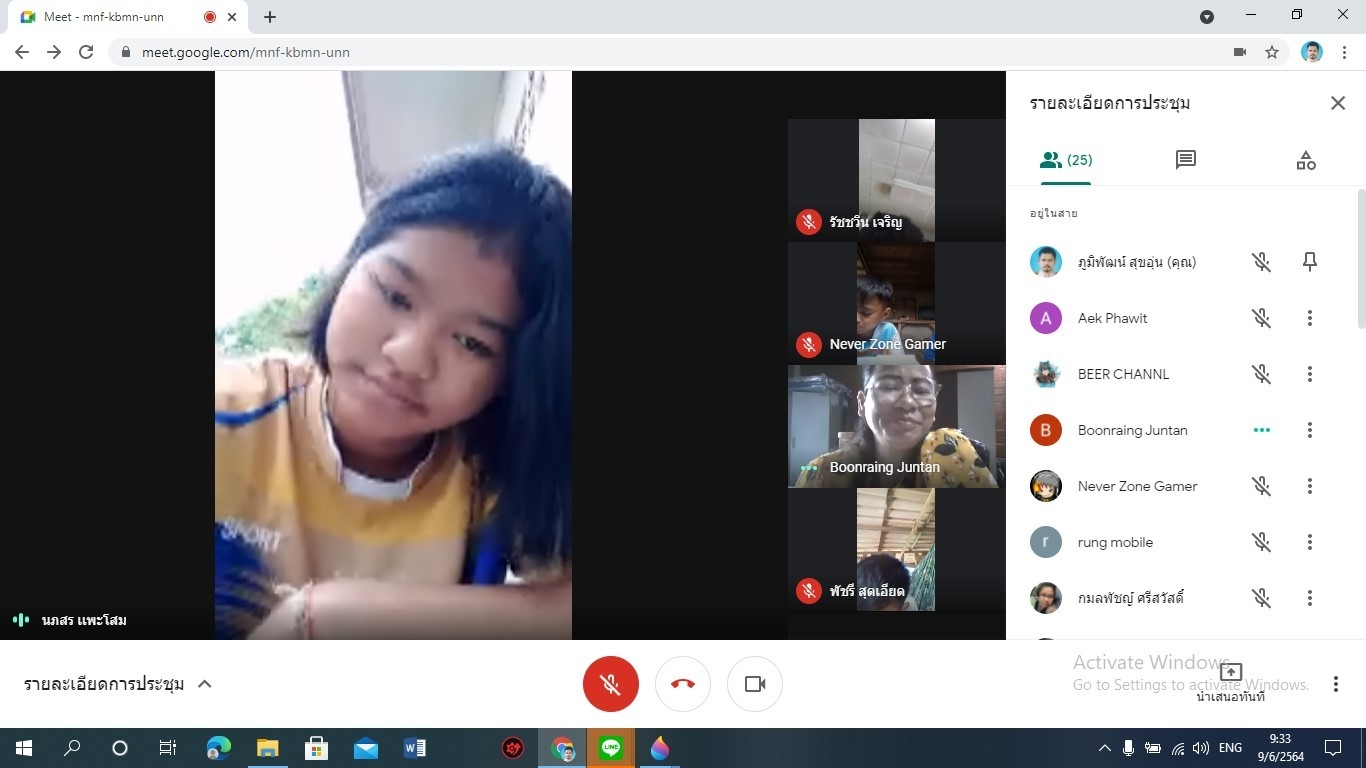Switch to the chat messages tab
Image resolution: width=1366 pixels, height=768 pixels.
pos(1185,160)
